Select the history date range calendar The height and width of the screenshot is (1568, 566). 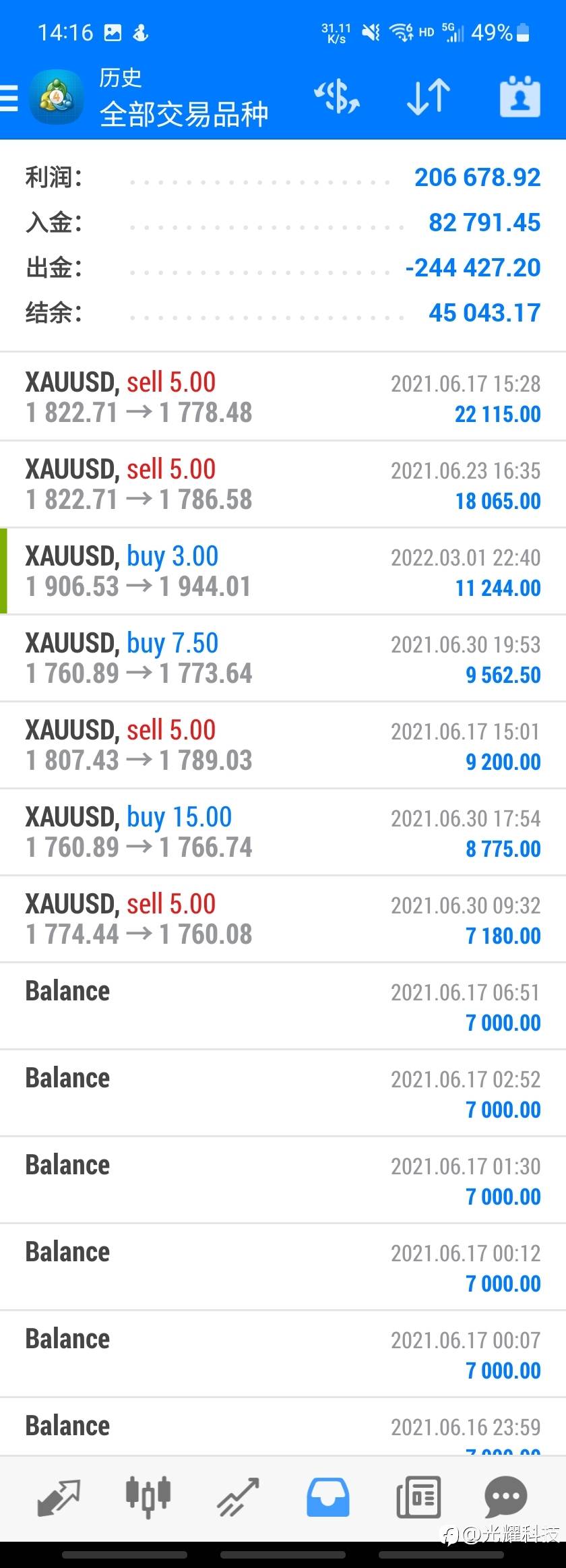pos(520,97)
